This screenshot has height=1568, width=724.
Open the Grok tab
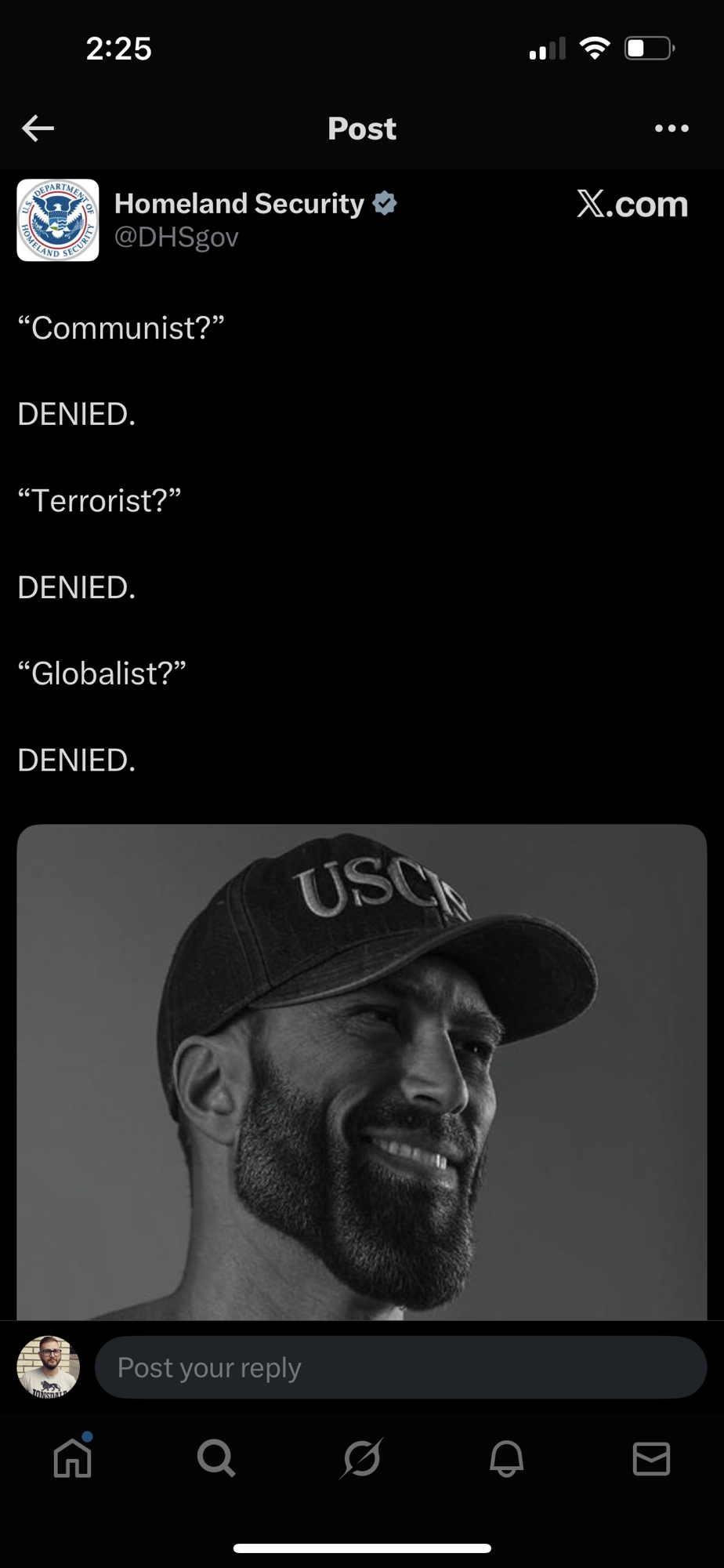point(362,1458)
